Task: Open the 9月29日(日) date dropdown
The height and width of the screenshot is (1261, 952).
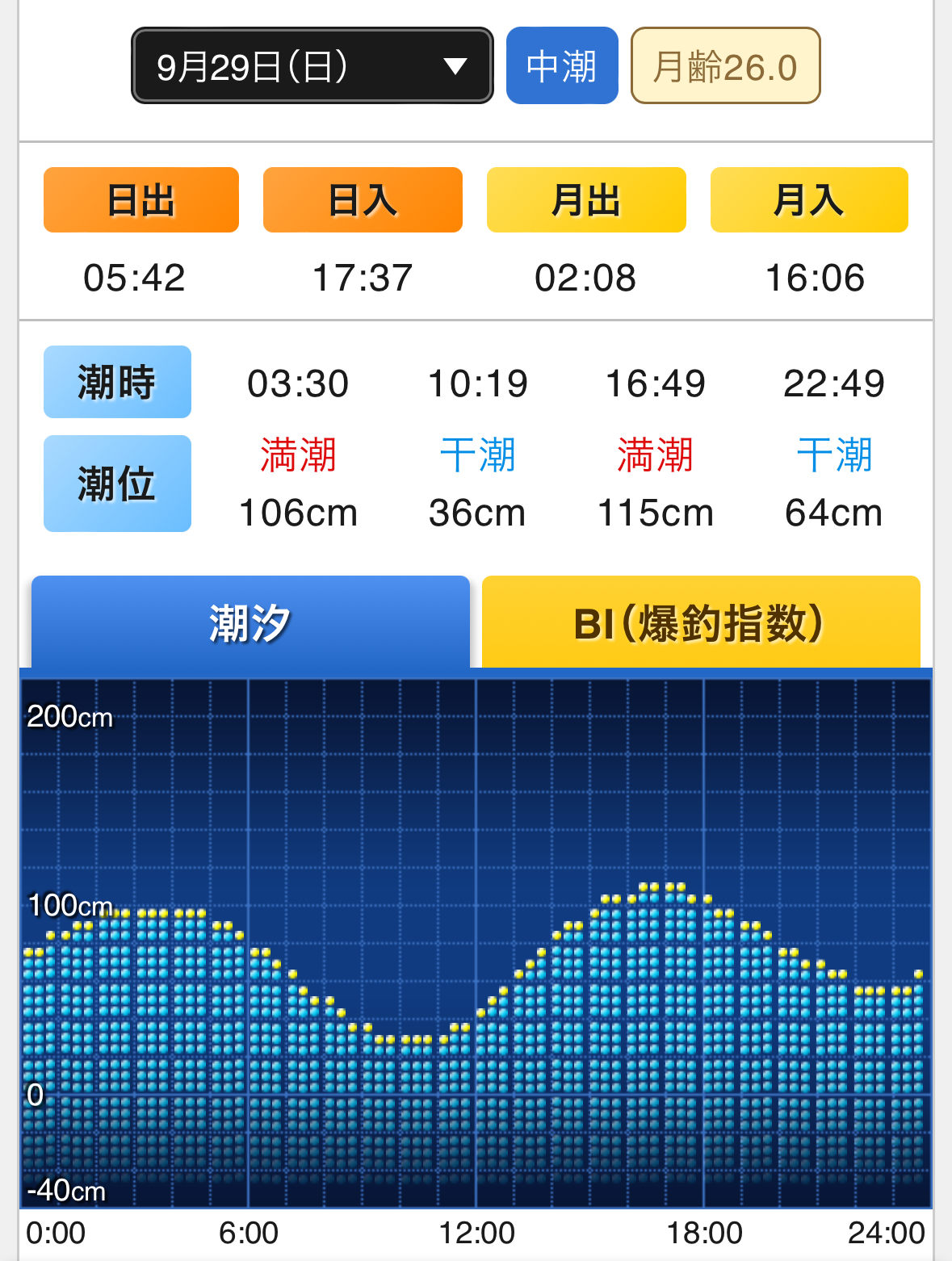Action: [x=312, y=66]
